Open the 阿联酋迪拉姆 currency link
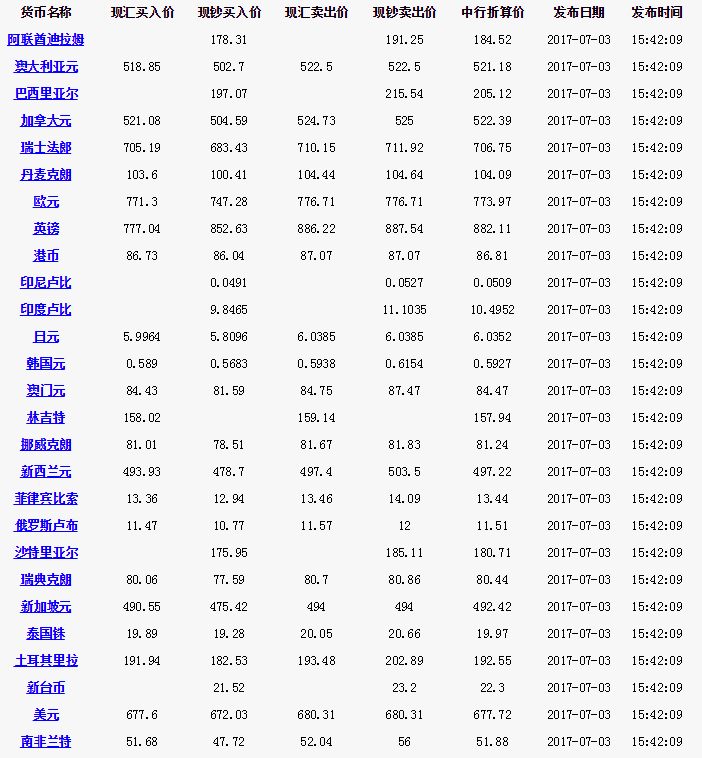 pos(46,40)
